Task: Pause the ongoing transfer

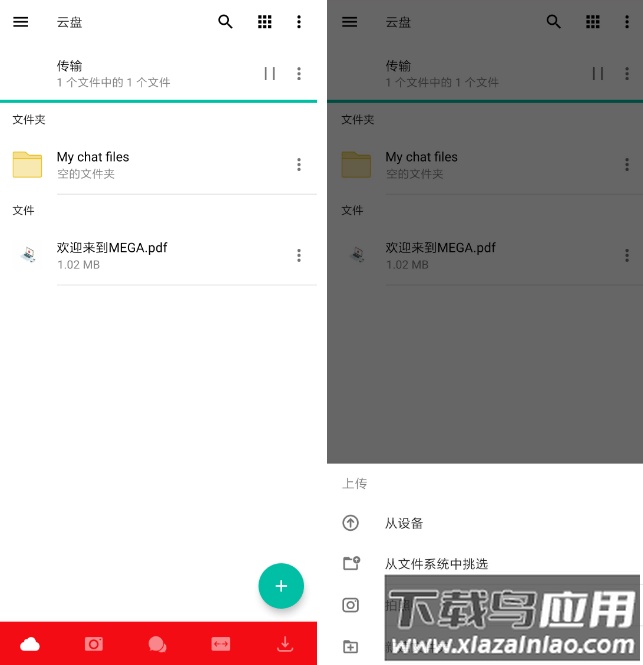Action: point(269,73)
